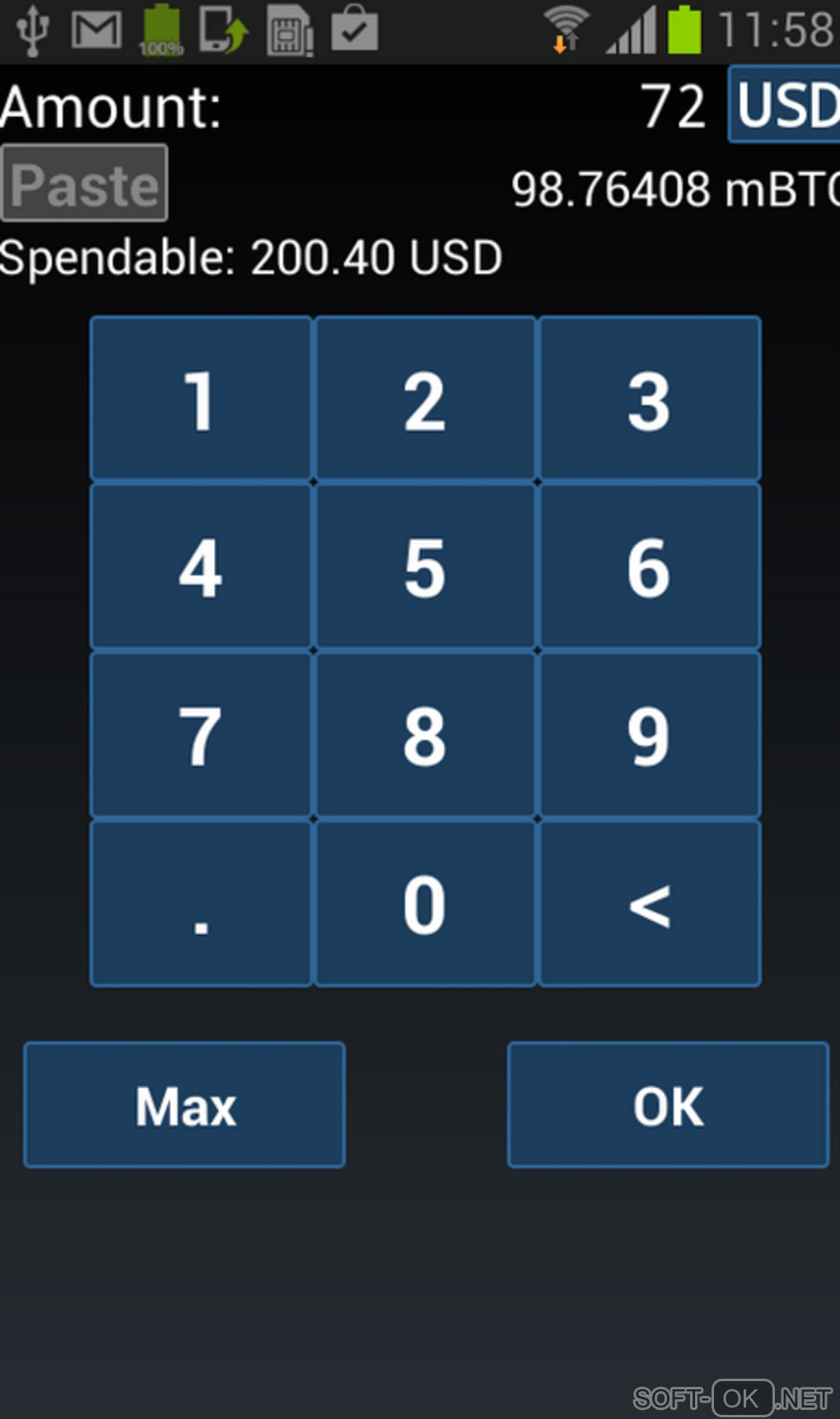
Task: Enter digit 9 on keypad
Action: 649,735
